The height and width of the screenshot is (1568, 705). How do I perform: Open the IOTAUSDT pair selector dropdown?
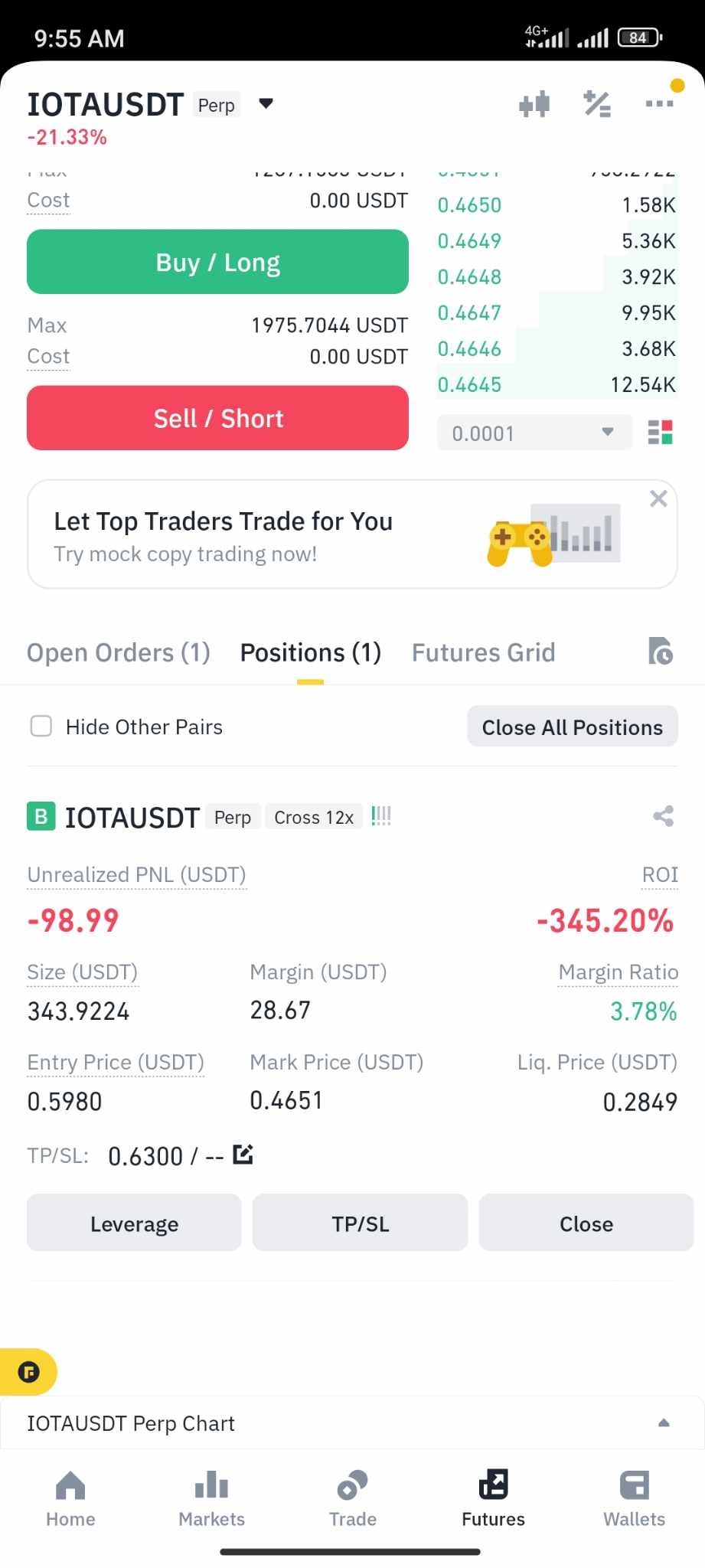point(266,104)
